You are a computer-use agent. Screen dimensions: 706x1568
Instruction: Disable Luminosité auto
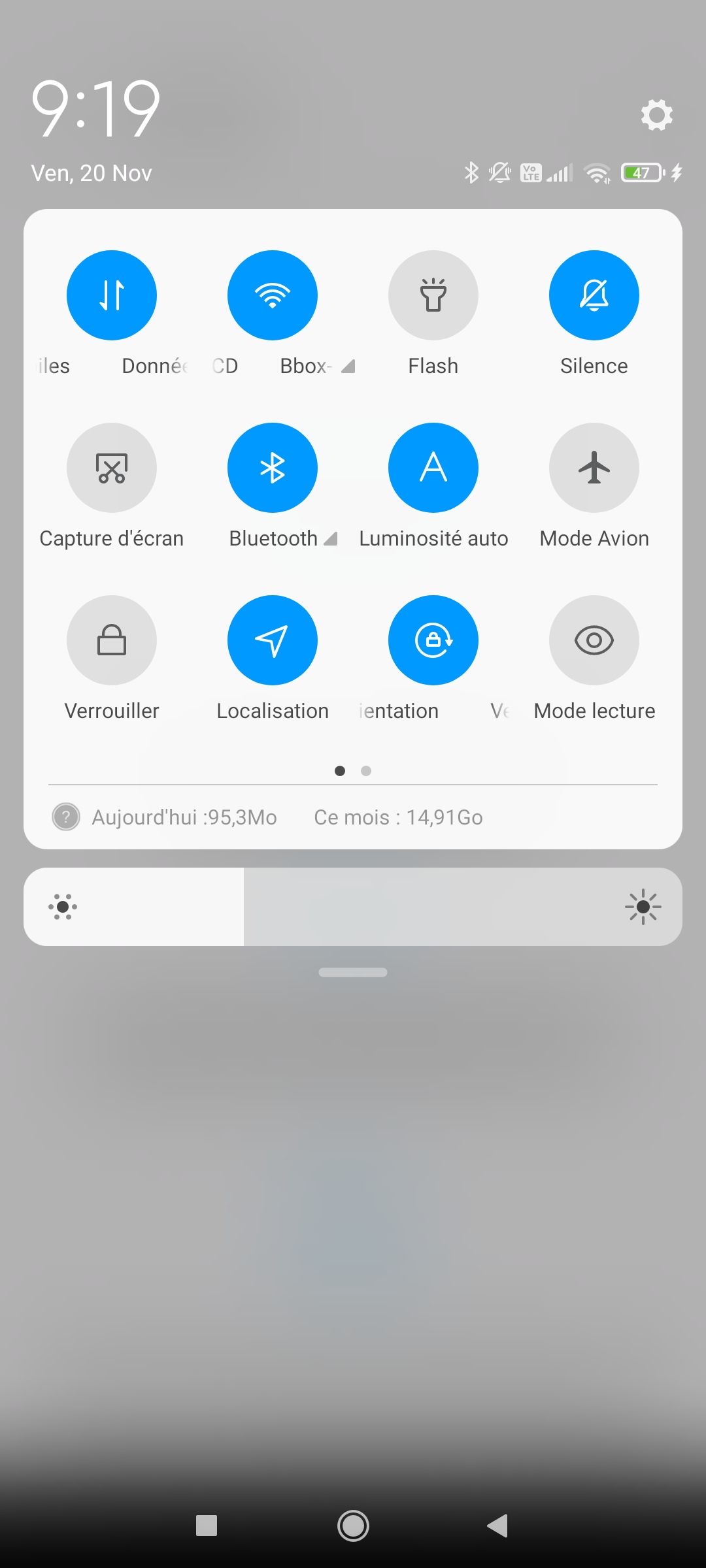pos(433,468)
